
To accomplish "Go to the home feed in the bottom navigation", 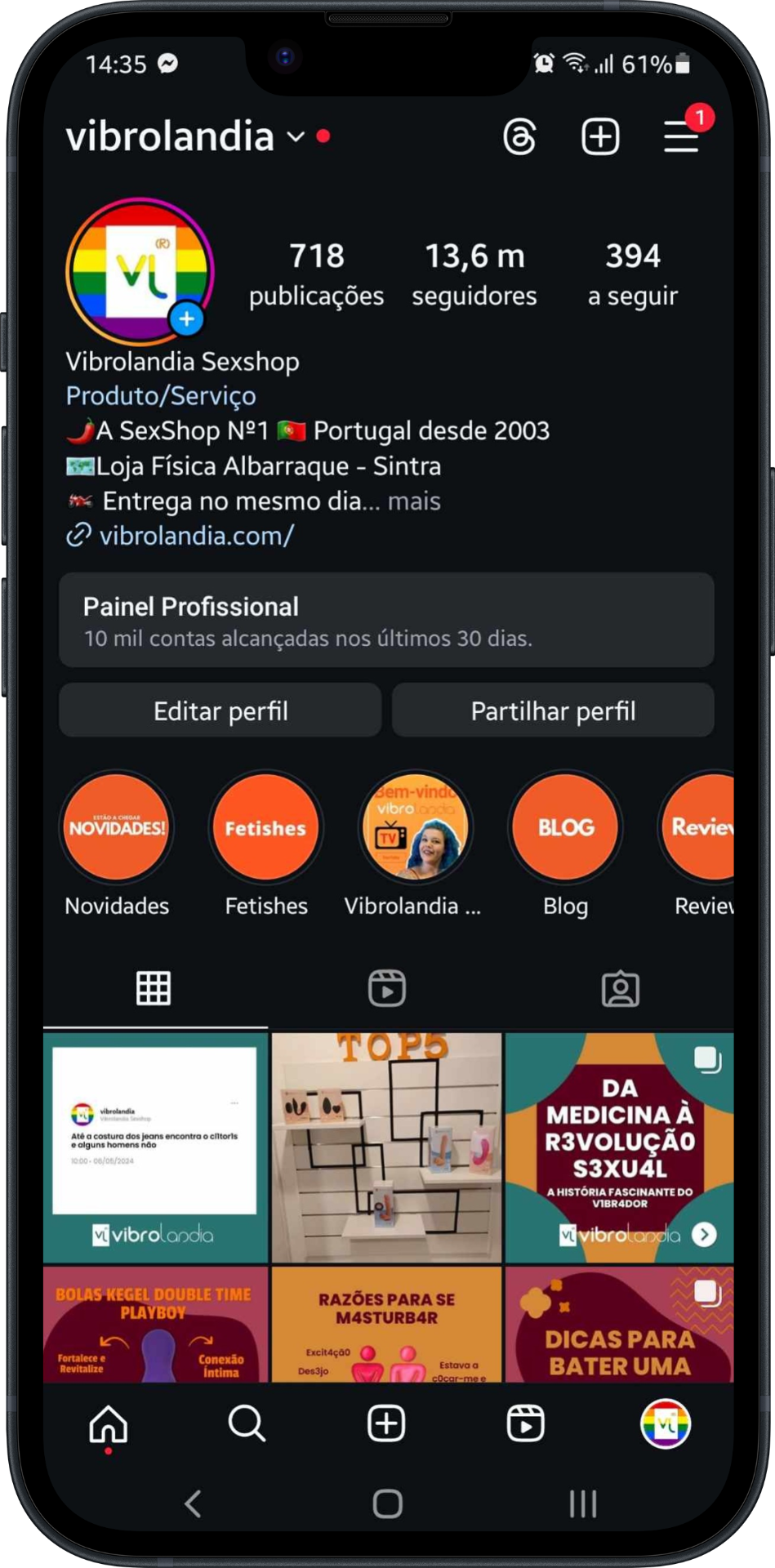I will click(x=109, y=1423).
